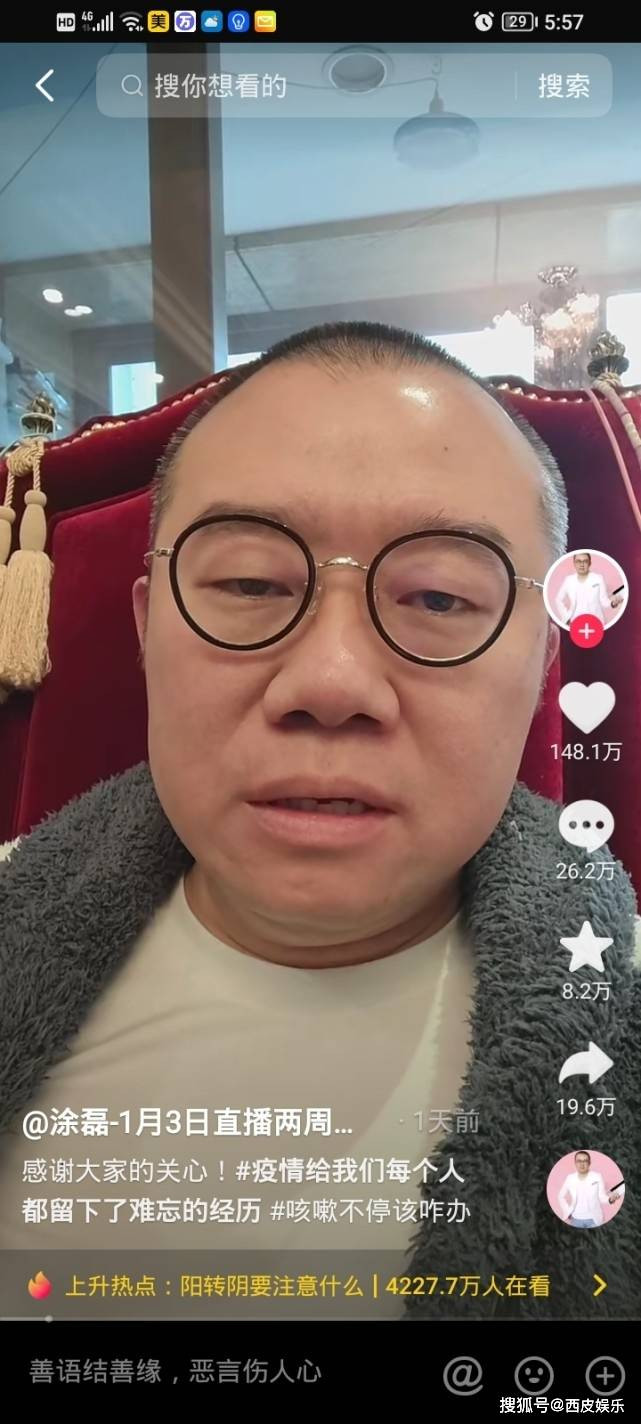Tap the comment box 善语结善缘，恶言伤人心
The width and height of the screenshot is (641, 1424).
click(176, 1371)
